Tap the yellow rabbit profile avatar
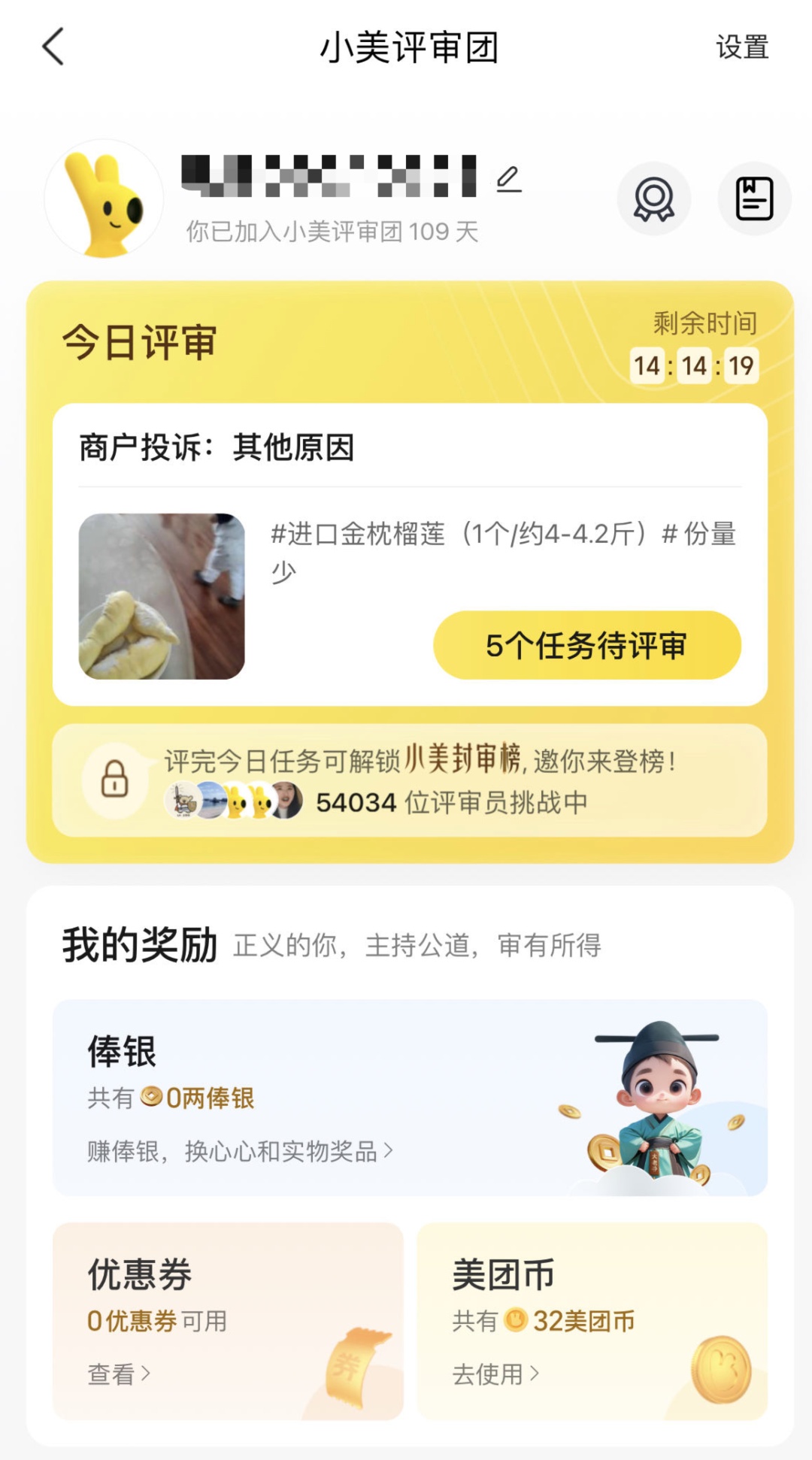812x1460 pixels. pyautogui.click(x=104, y=199)
